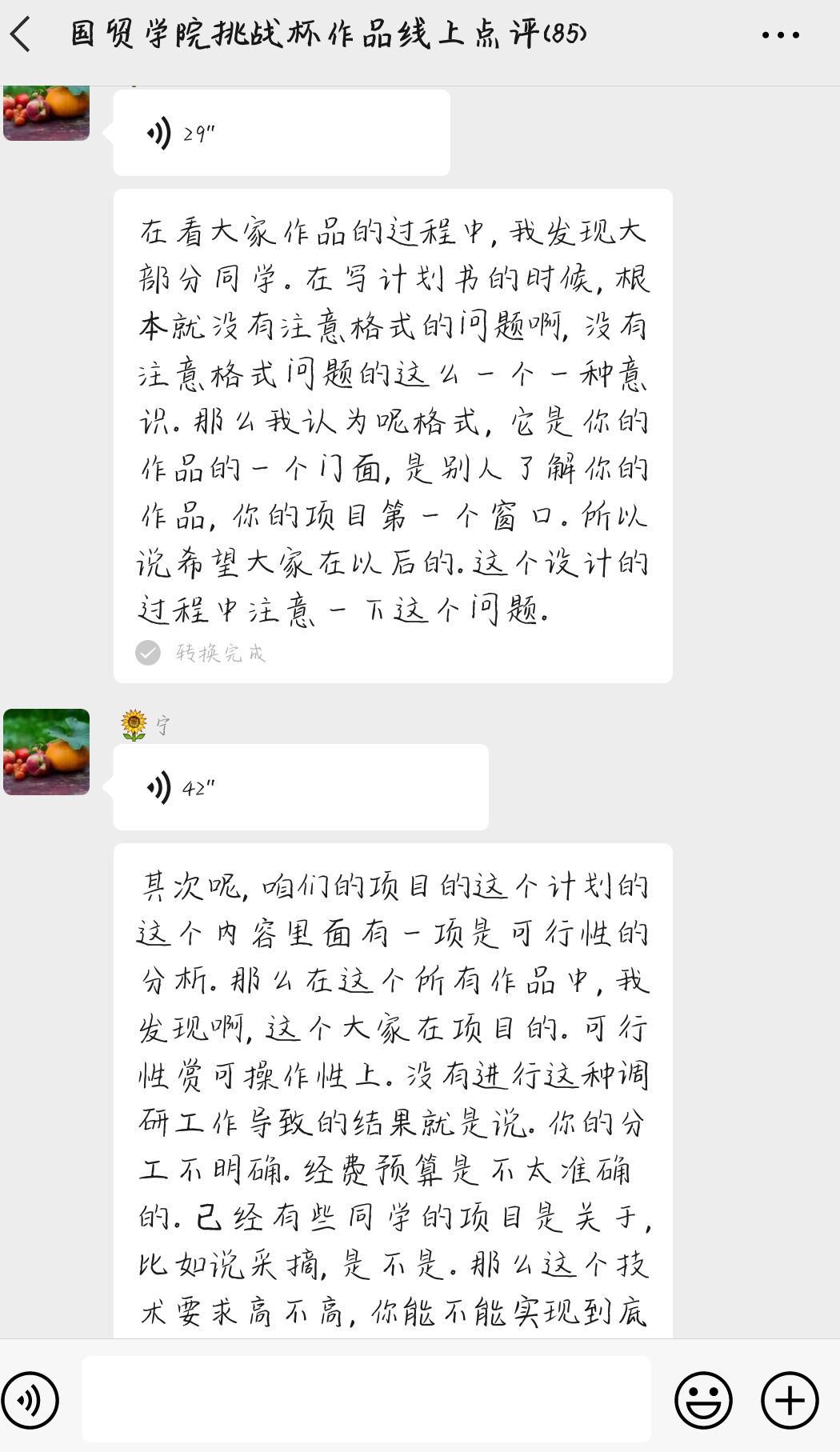Play the 42-second voice message
Viewport: 840px width, 1452px height.
300,787
